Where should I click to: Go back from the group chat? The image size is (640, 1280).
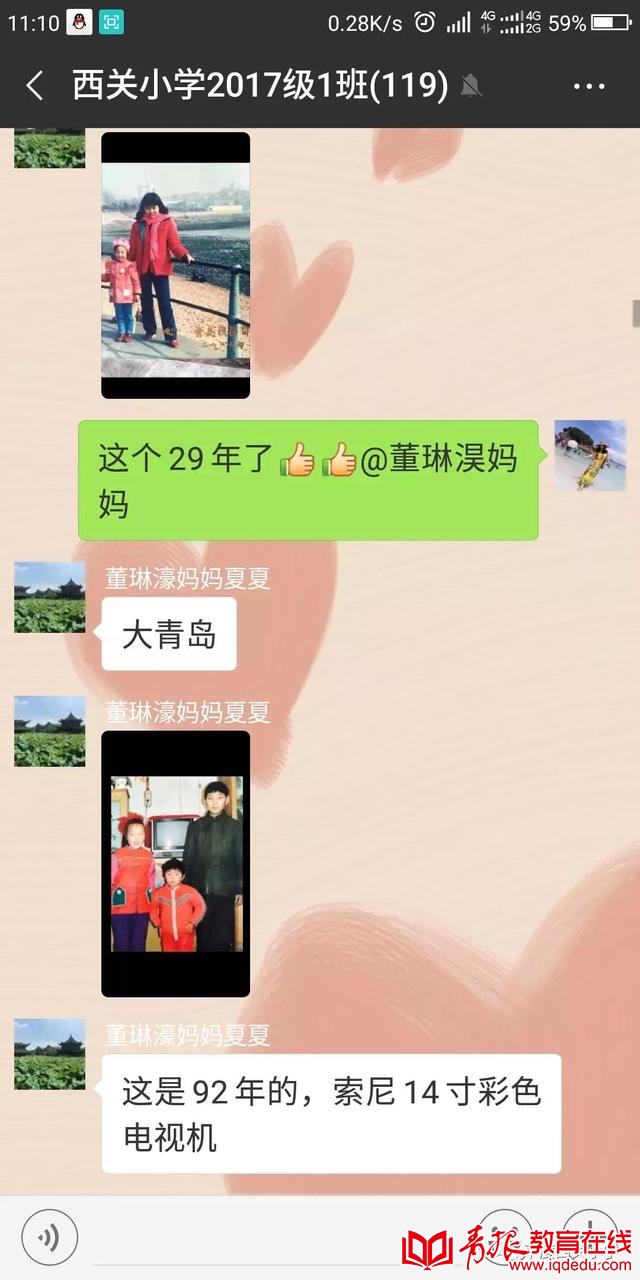34,86
